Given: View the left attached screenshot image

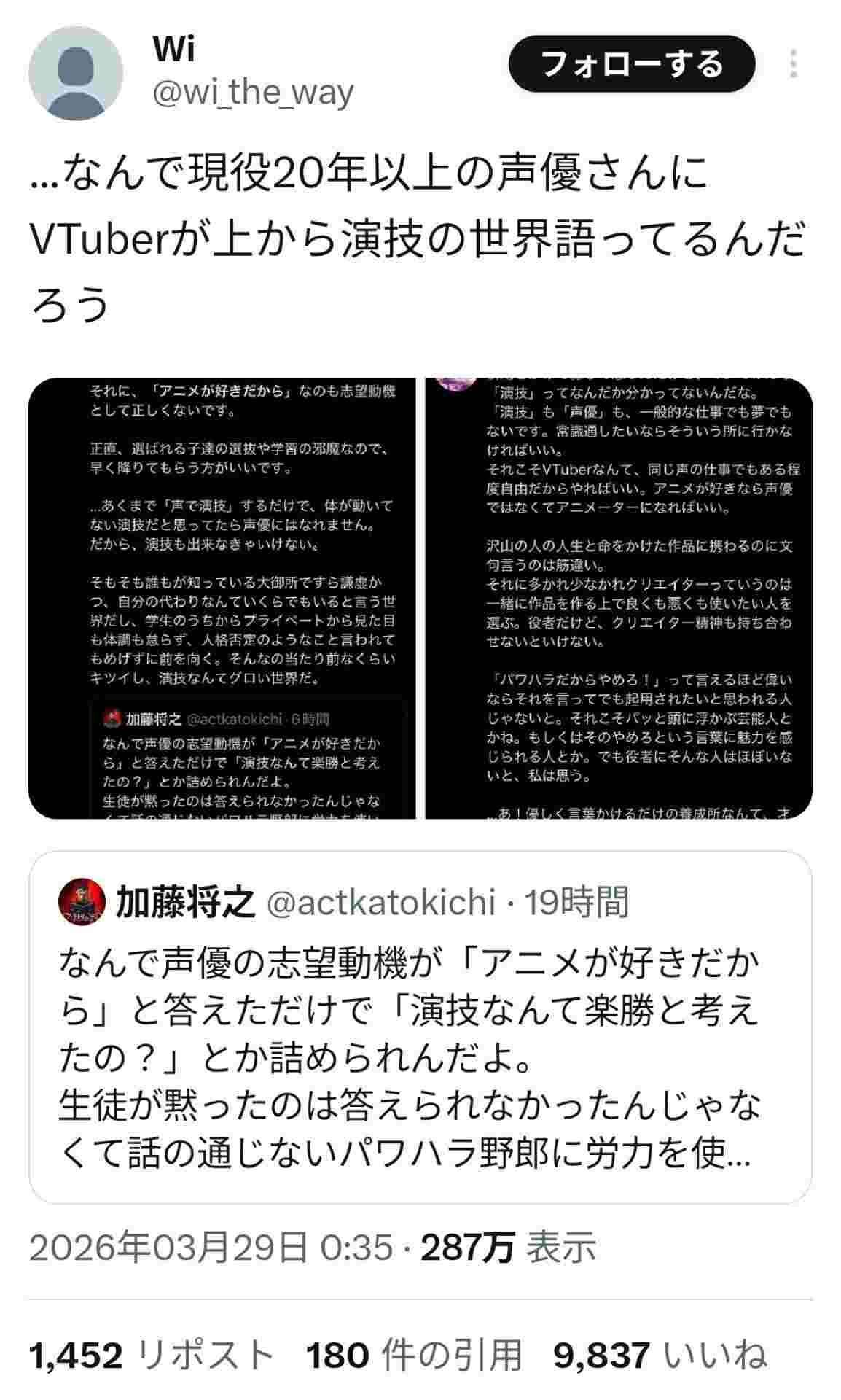Looking at the screenshot, I should (222, 598).
